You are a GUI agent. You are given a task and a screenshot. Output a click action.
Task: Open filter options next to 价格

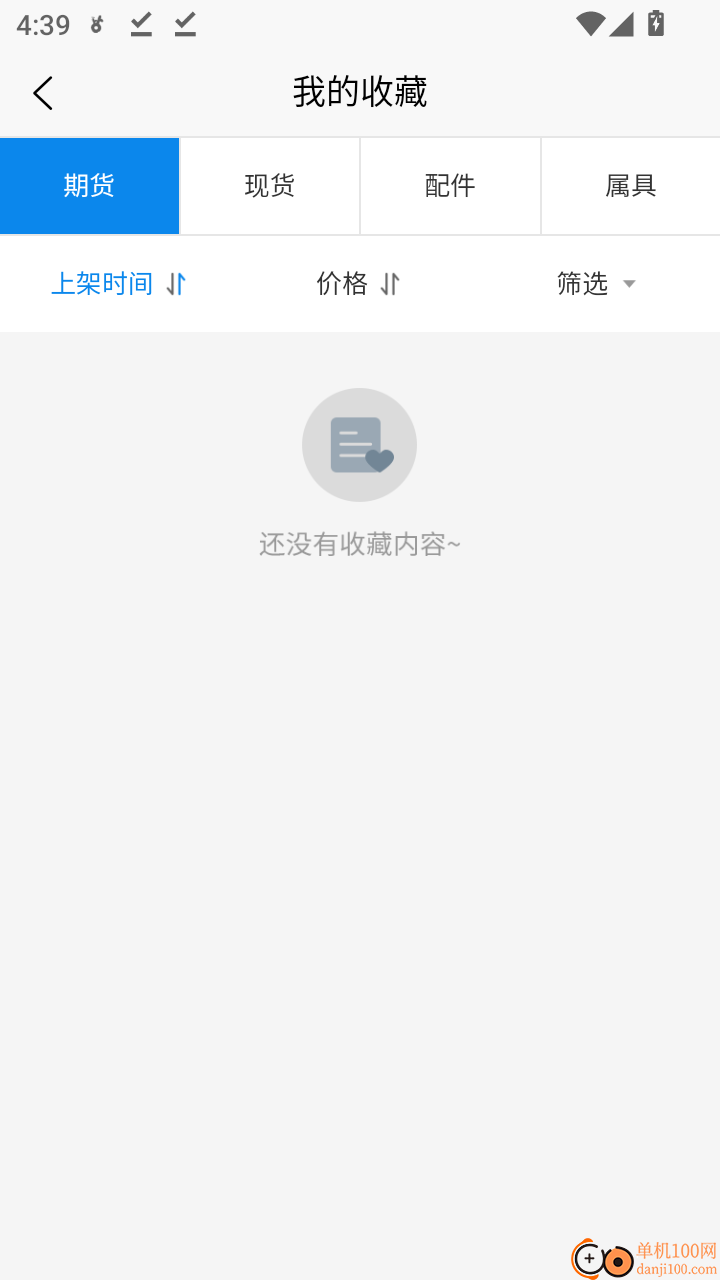(596, 284)
